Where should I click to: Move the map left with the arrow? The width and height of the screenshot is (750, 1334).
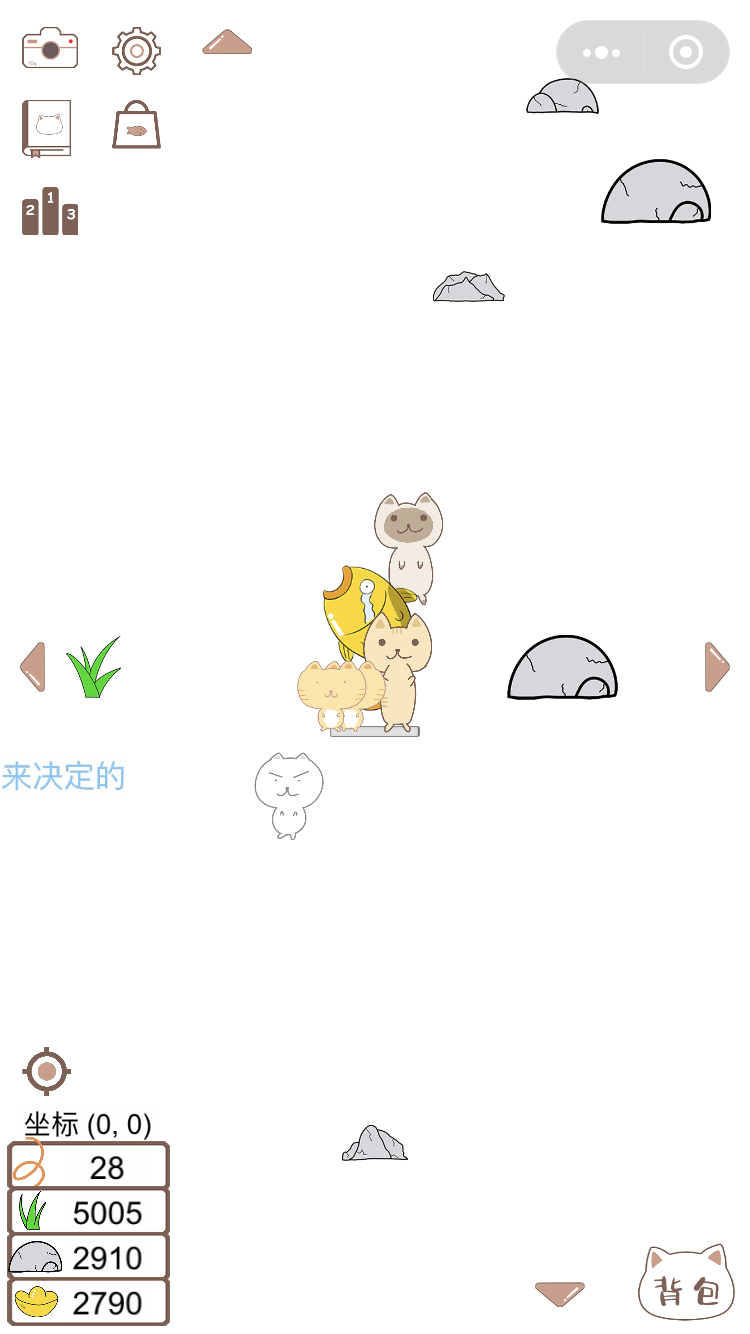(x=33, y=667)
